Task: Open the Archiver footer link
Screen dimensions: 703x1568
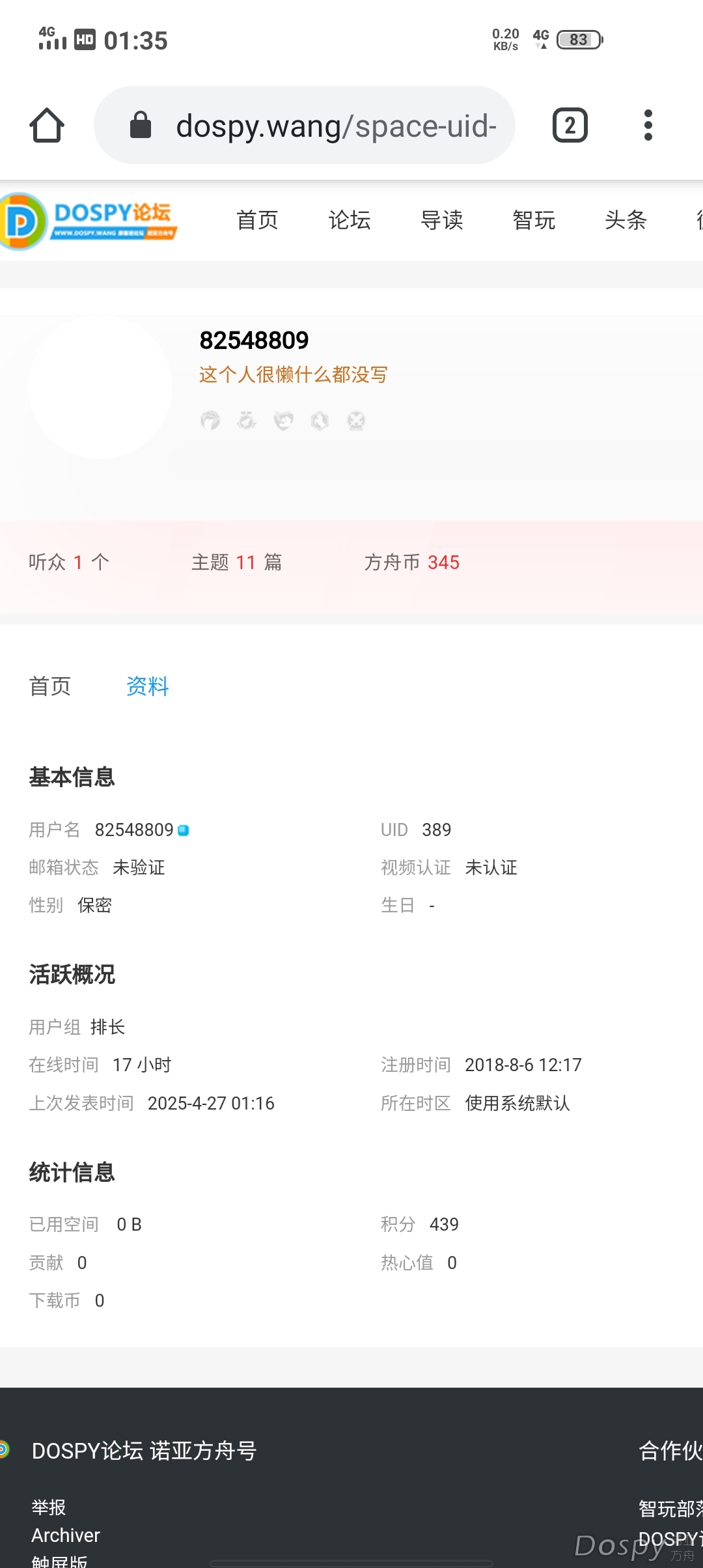Action: (x=66, y=1535)
